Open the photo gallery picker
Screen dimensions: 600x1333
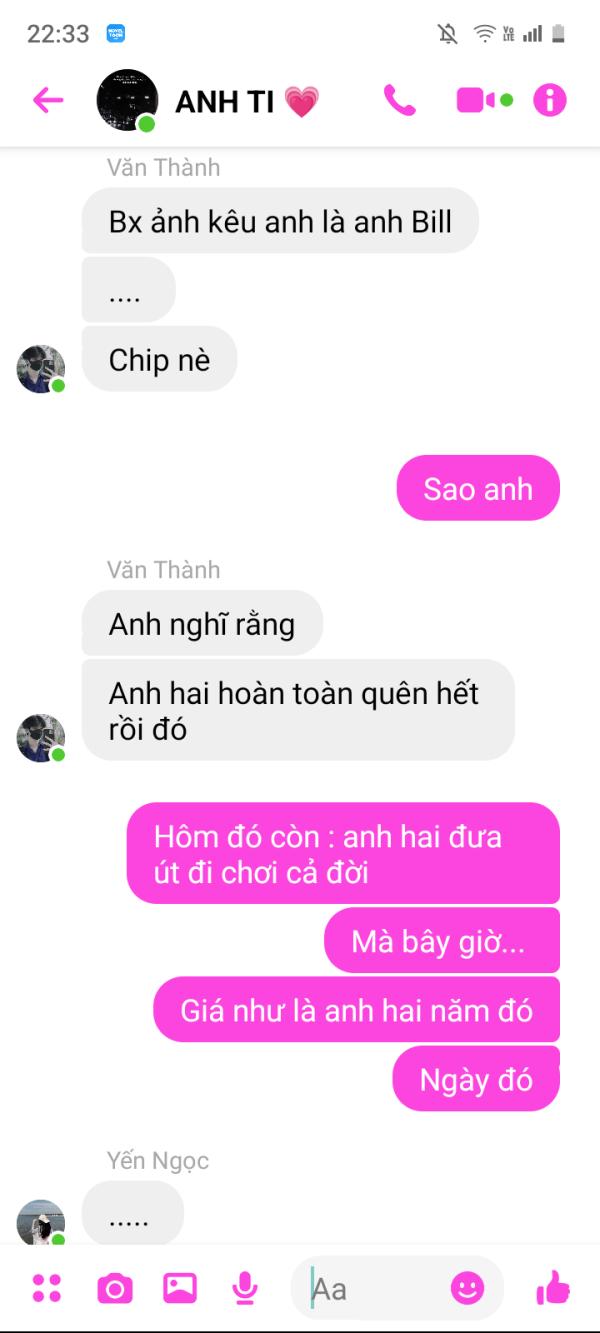[180, 1288]
